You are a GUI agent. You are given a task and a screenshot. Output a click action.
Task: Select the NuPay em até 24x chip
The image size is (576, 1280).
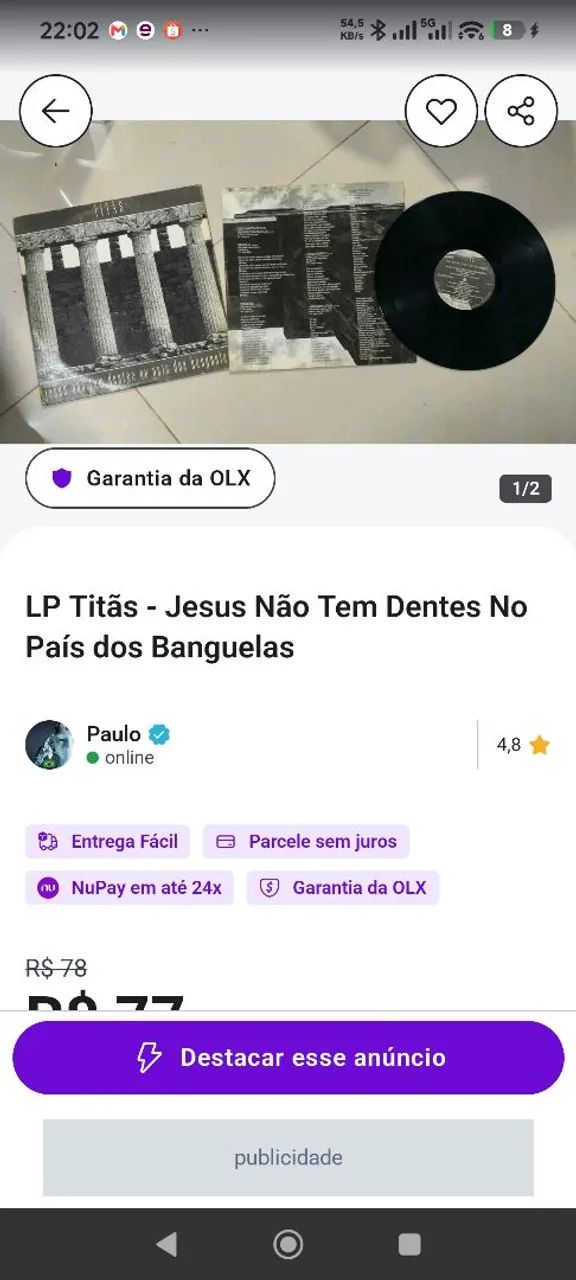point(129,888)
